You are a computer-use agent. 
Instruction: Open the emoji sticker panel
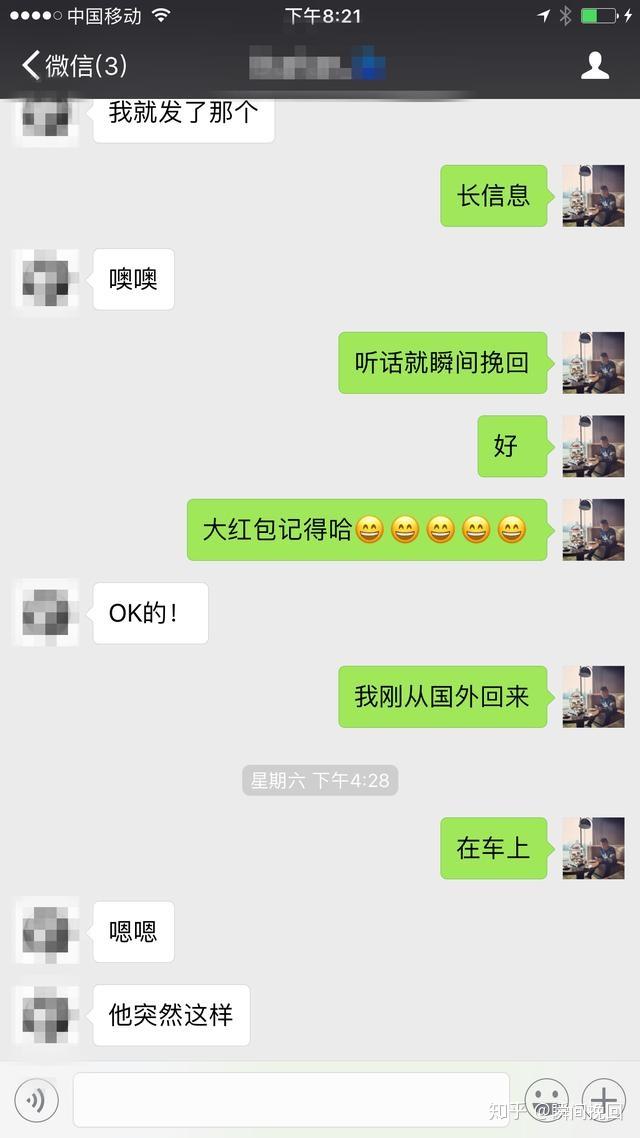[x=546, y=1101]
